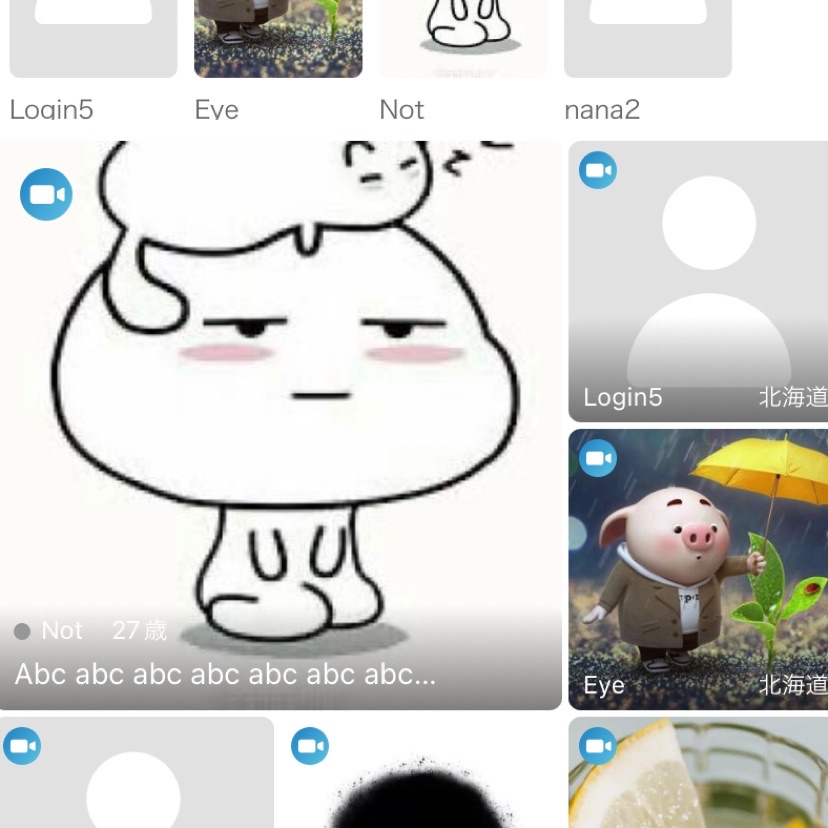Open Eye's pig profile card from 北海道
The image size is (828, 828).
[698, 570]
